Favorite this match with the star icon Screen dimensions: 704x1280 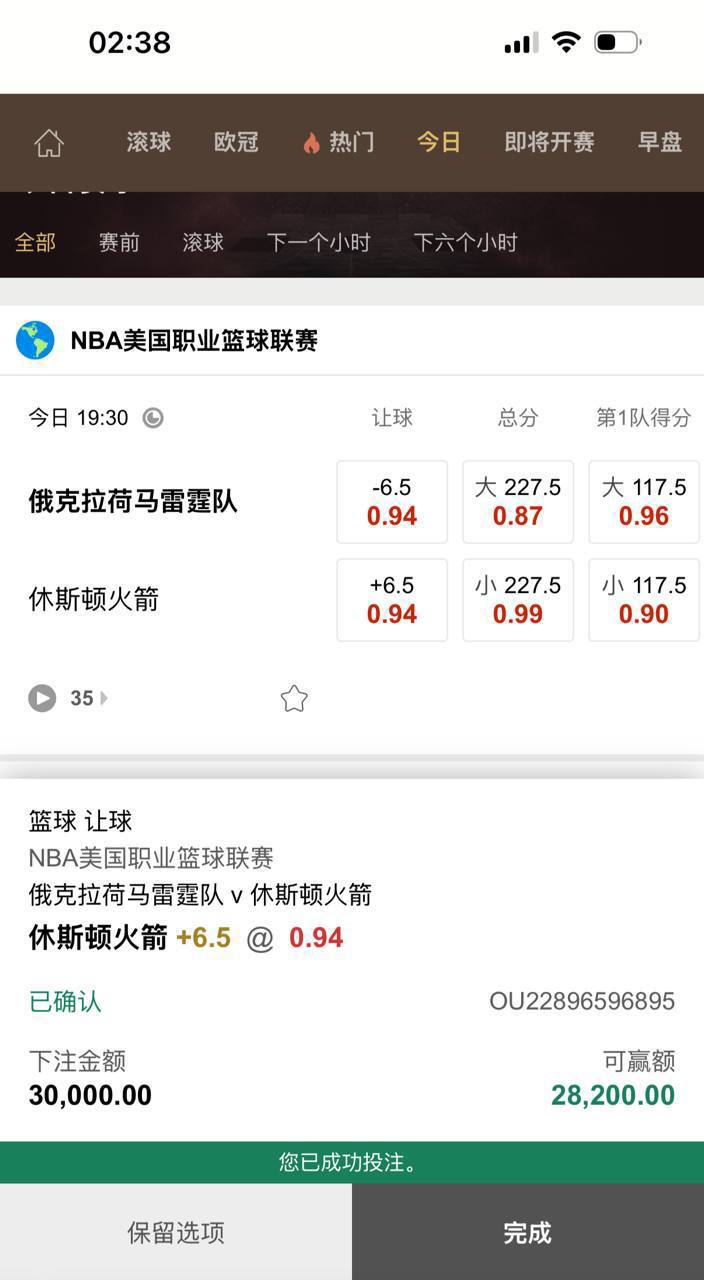point(294,698)
